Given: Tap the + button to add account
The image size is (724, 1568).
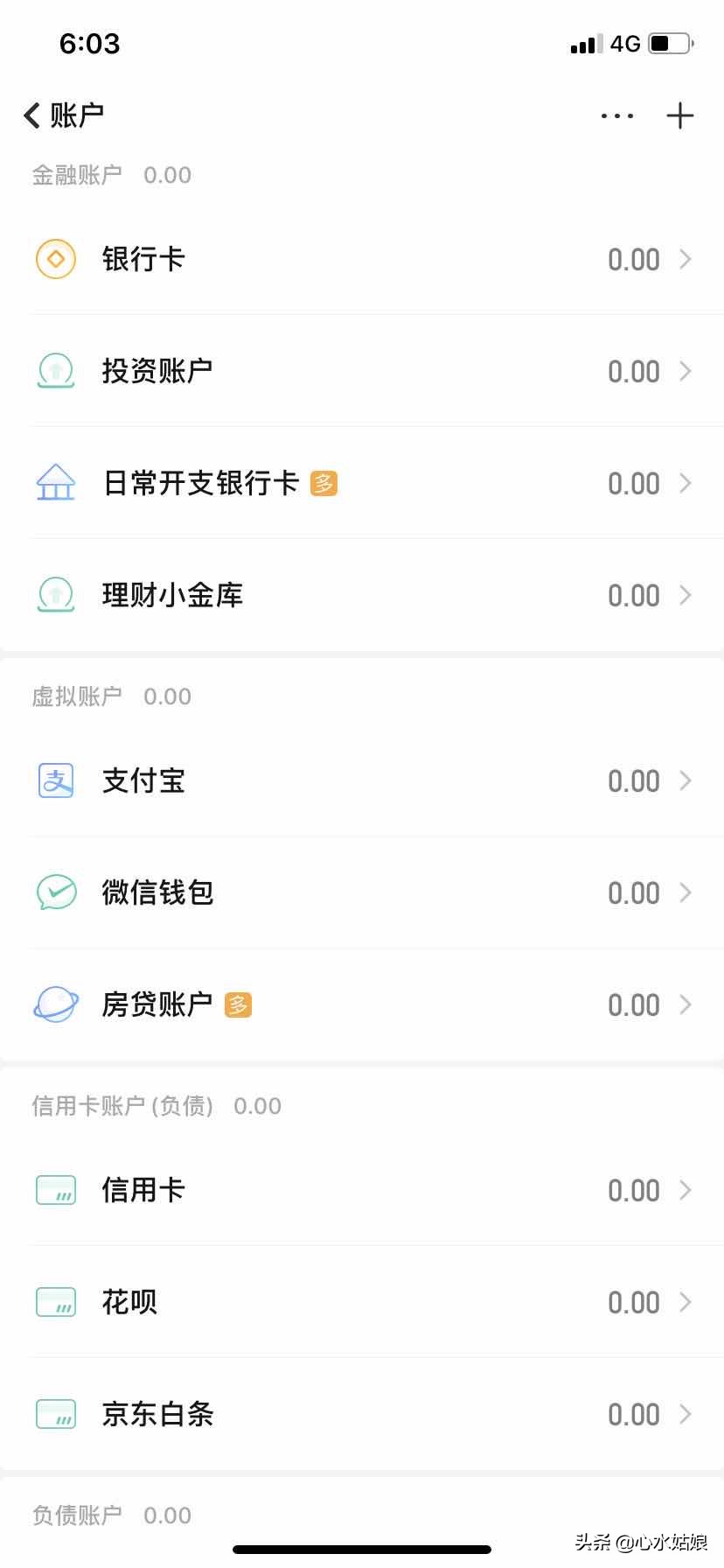Looking at the screenshot, I should click(680, 115).
